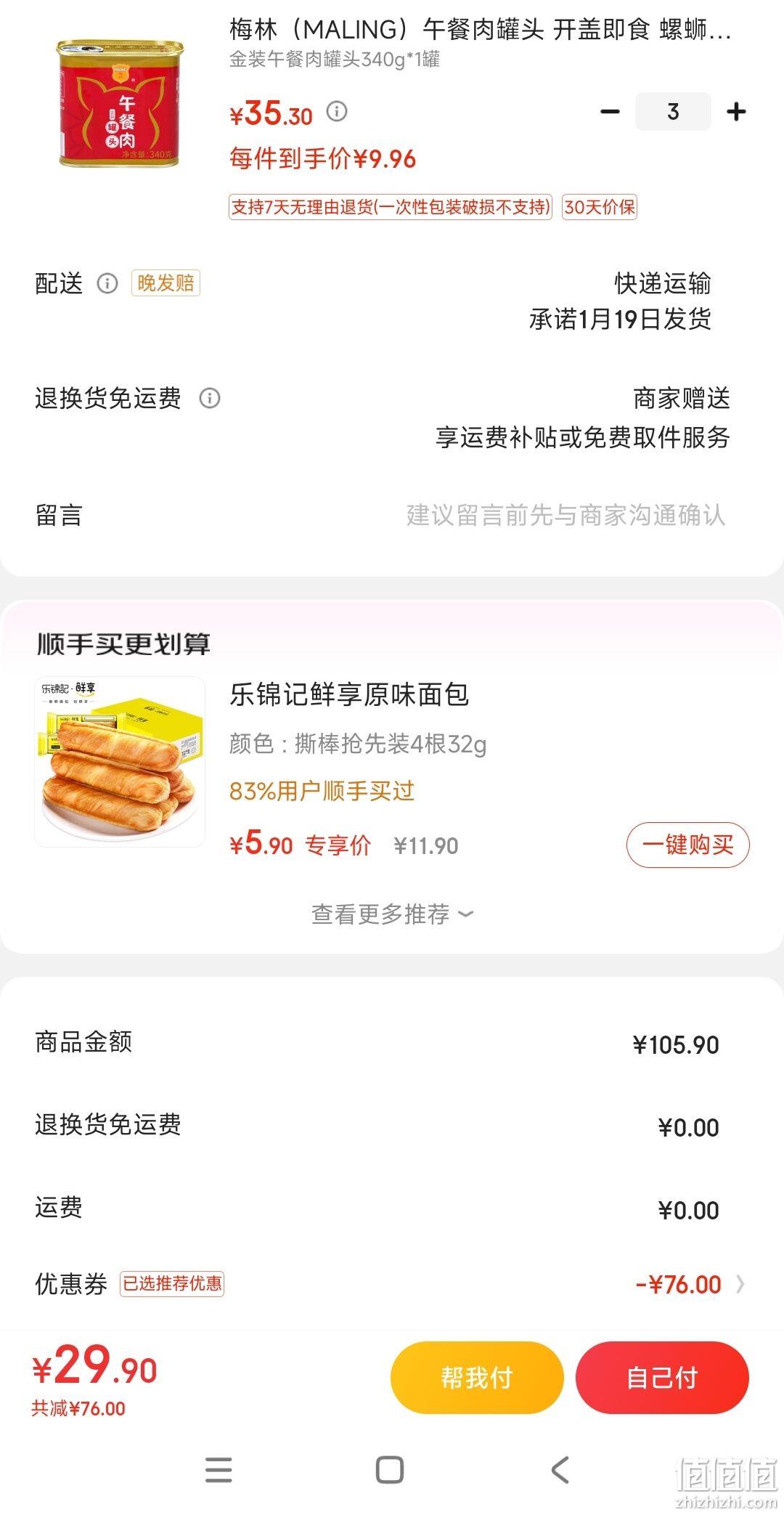784x1515 pixels.
Task: Expand 查看更多推荐
Action: point(392,914)
